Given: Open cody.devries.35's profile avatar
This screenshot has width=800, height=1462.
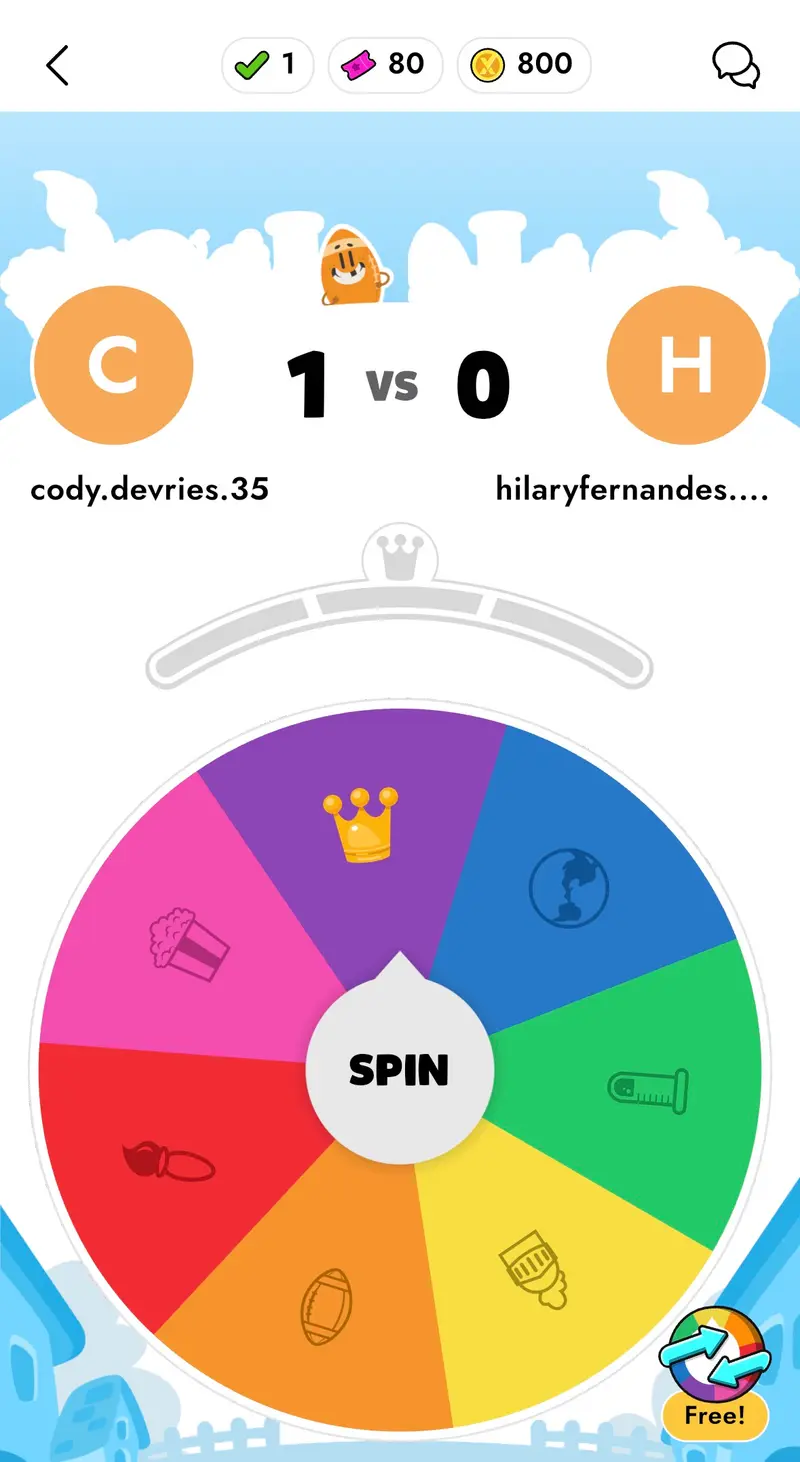Looking at the screenshot, I should [114, 365].
